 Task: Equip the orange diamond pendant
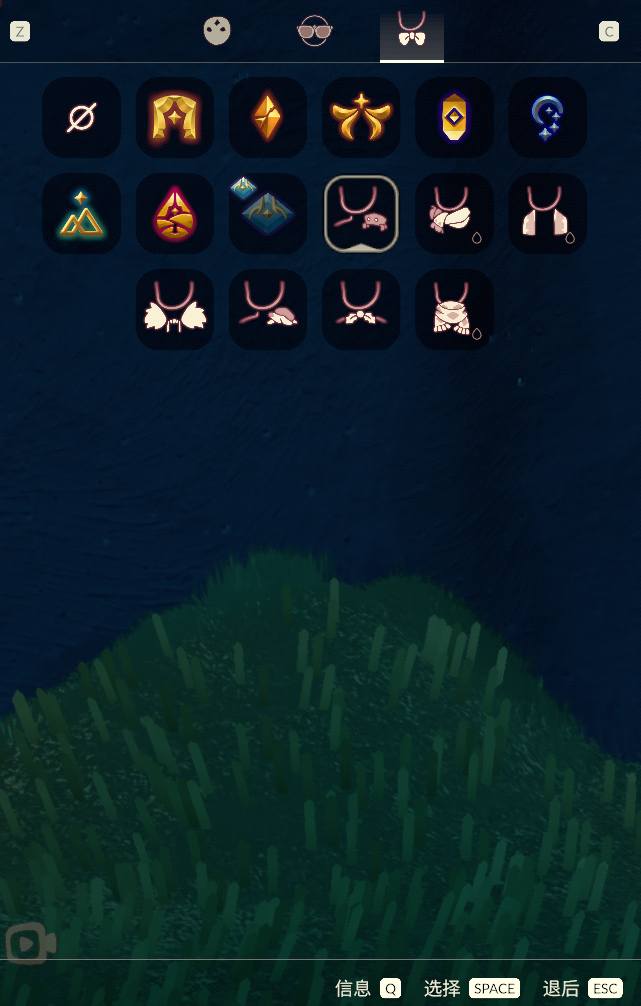click(x=268, y=118)
